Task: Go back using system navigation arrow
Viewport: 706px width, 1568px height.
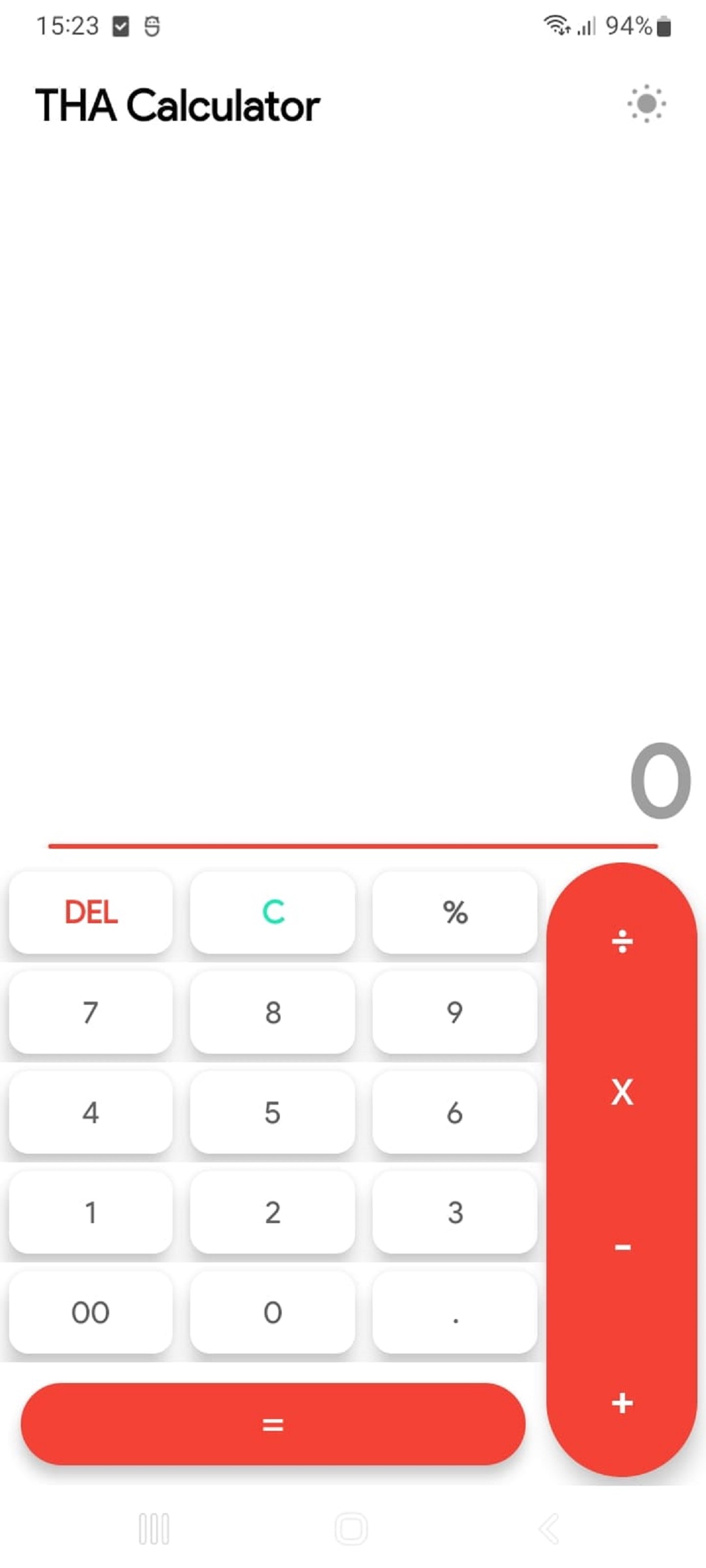Action: (549, 1529)
